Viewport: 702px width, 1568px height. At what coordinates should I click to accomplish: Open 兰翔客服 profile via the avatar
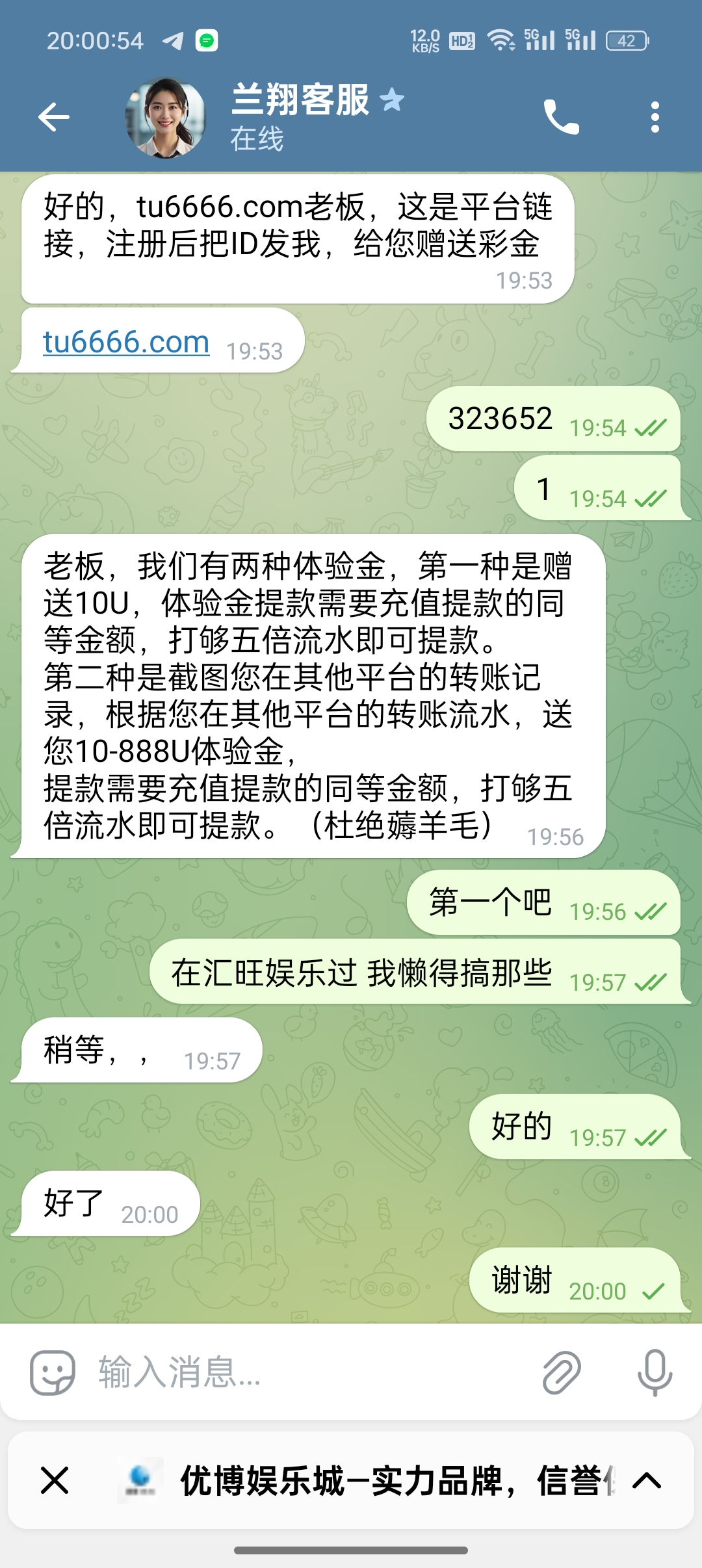click(165, 118)
